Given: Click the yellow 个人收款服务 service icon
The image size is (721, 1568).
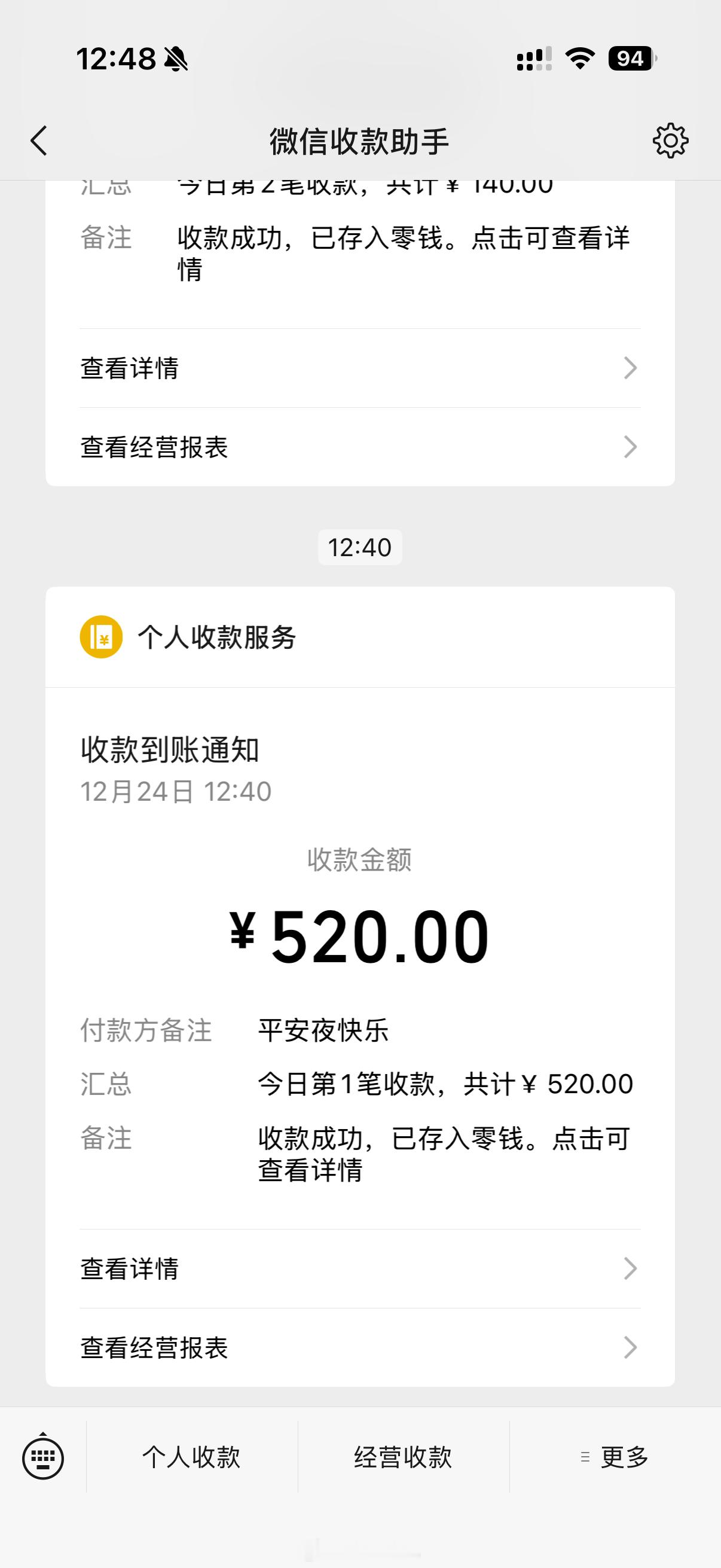Looking at the screenshot, I should click(x=102, y=638).
